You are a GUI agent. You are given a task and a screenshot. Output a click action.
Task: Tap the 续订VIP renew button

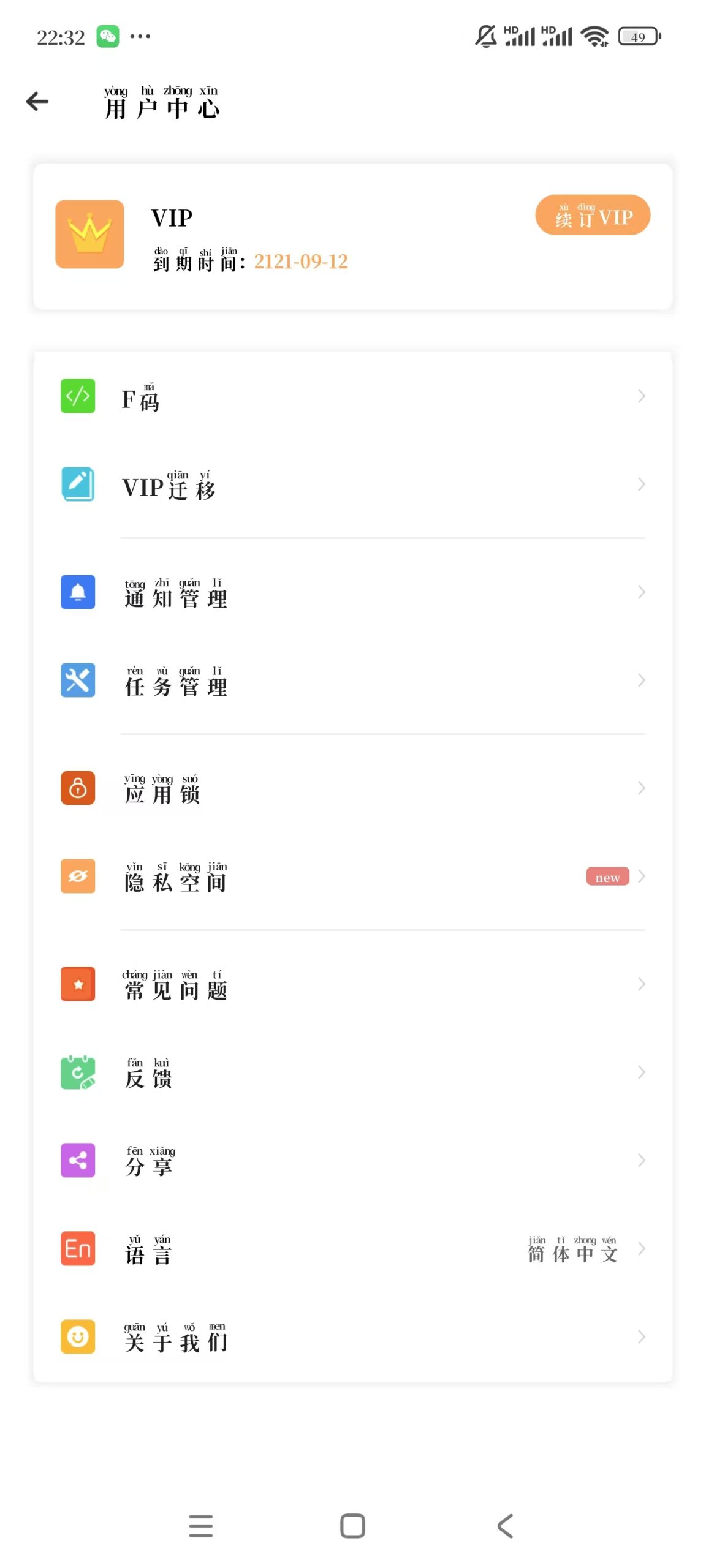592,215
